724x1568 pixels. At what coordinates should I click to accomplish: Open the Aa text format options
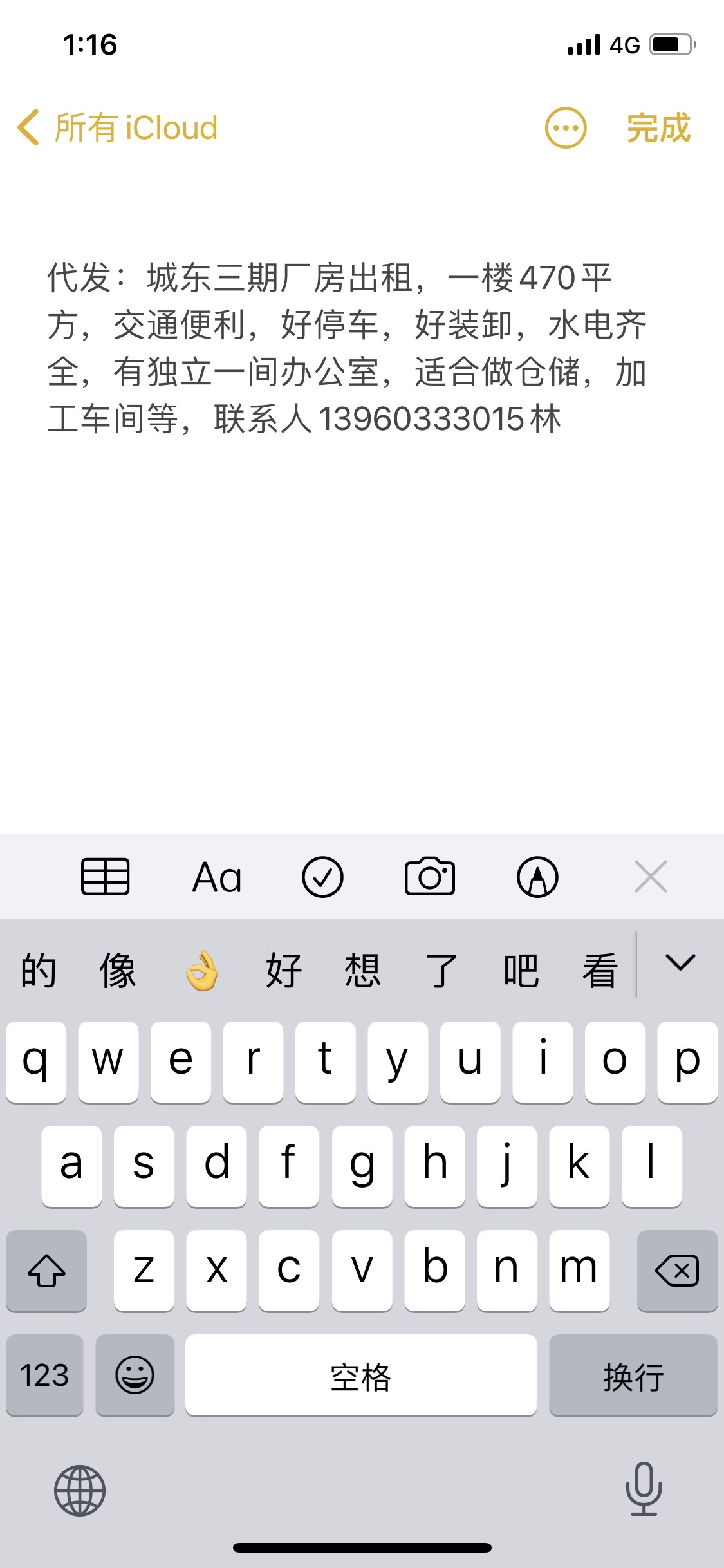pos(217,877)
